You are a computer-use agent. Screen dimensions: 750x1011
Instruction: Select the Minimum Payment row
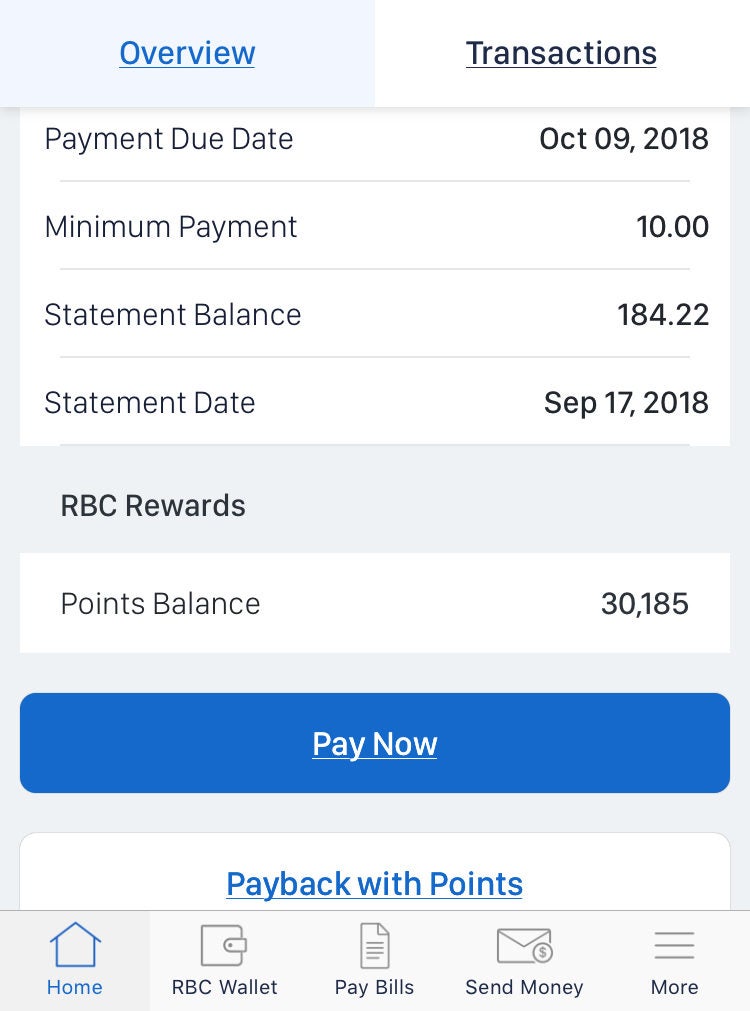point(375,227)
